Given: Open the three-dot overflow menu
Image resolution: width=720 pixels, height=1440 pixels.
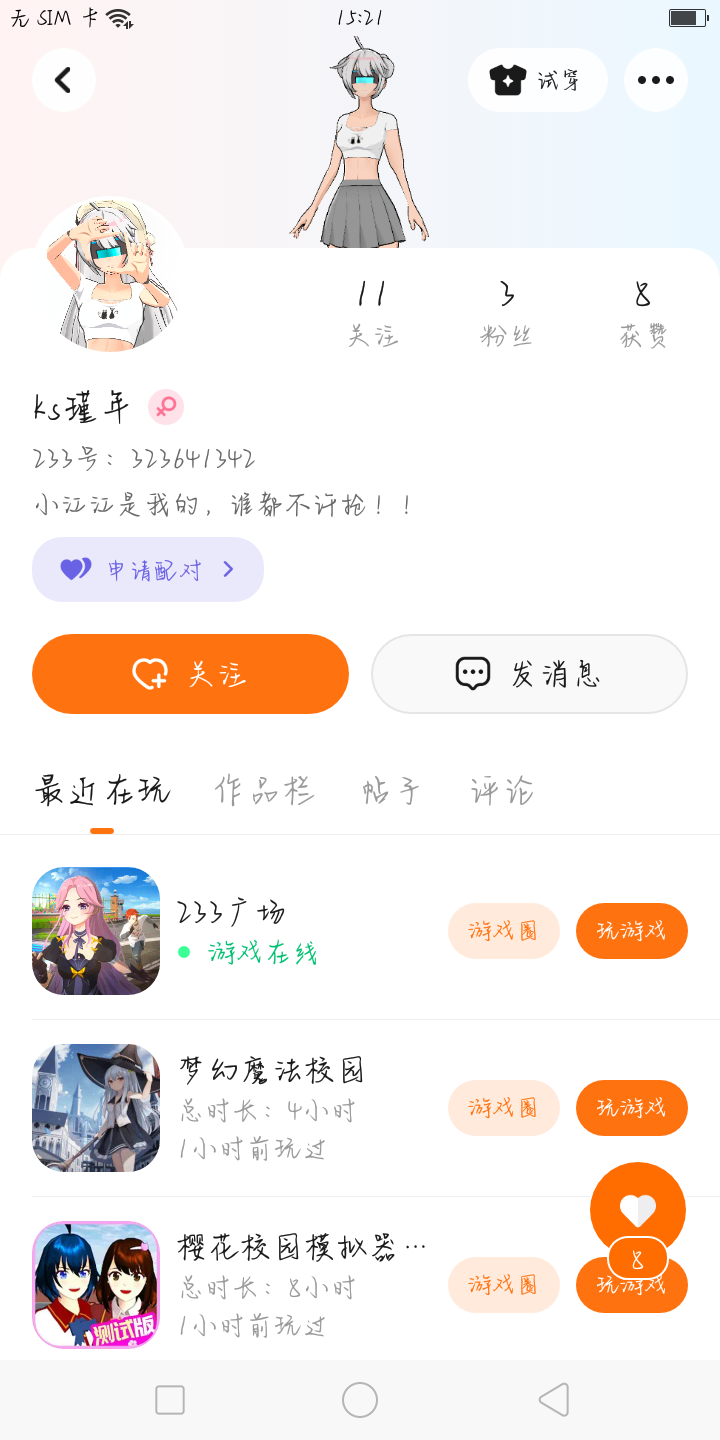Looking at the screenshot, I should [656, 80].
